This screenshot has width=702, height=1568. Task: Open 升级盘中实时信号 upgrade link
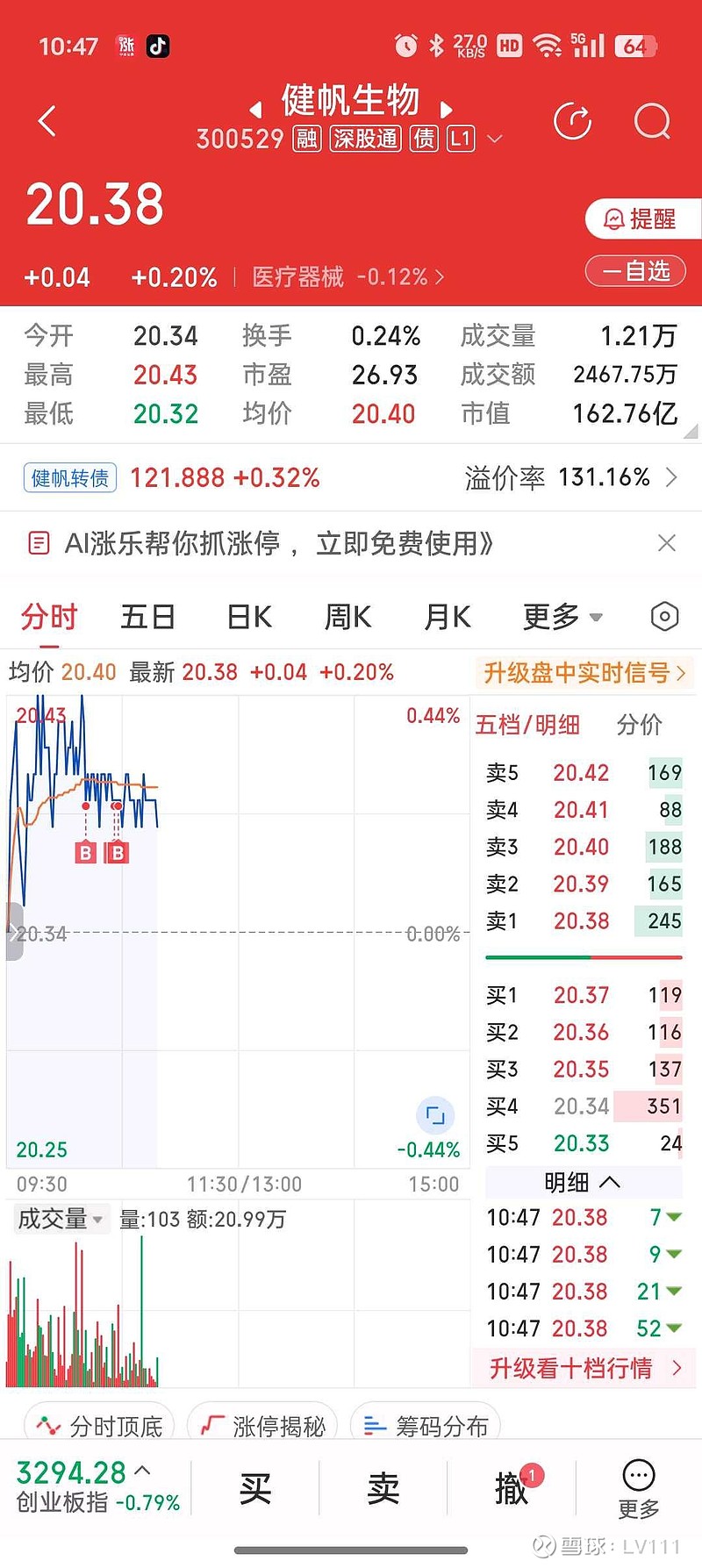(x=584, y=673)
